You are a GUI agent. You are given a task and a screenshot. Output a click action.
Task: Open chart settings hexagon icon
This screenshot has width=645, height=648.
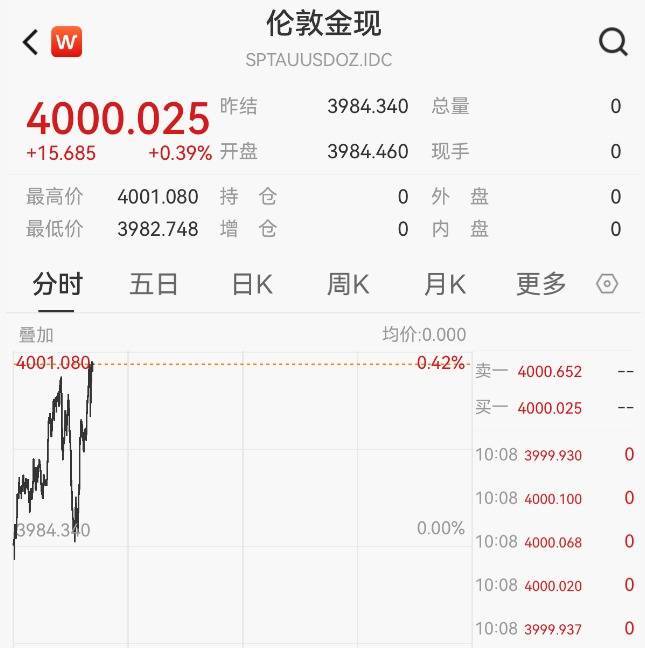click(x=607, y=284)
